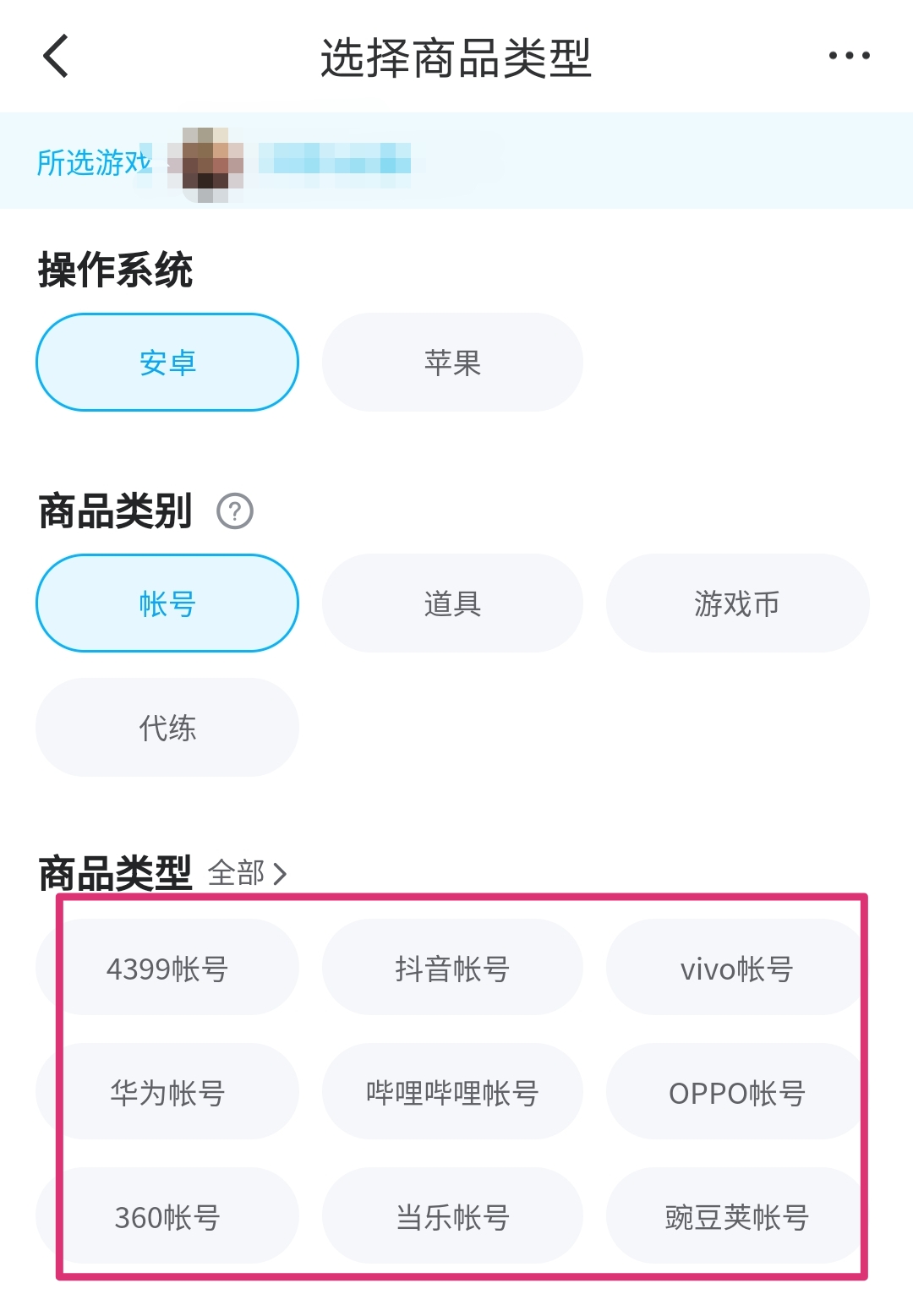Choose vivo帐号 type
The image size is (913, 1316).
pos(736,969)
